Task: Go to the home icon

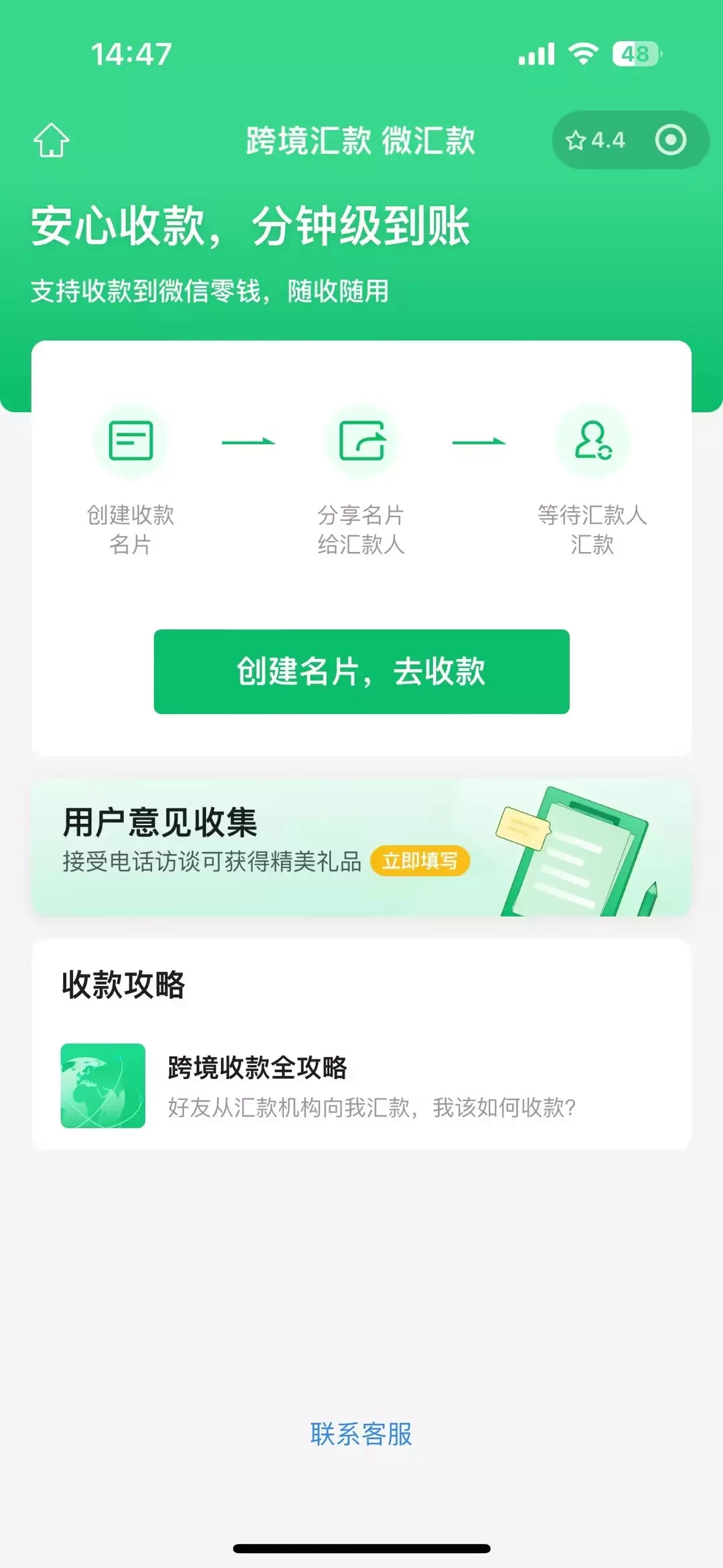Action: [x=52, y=140]
